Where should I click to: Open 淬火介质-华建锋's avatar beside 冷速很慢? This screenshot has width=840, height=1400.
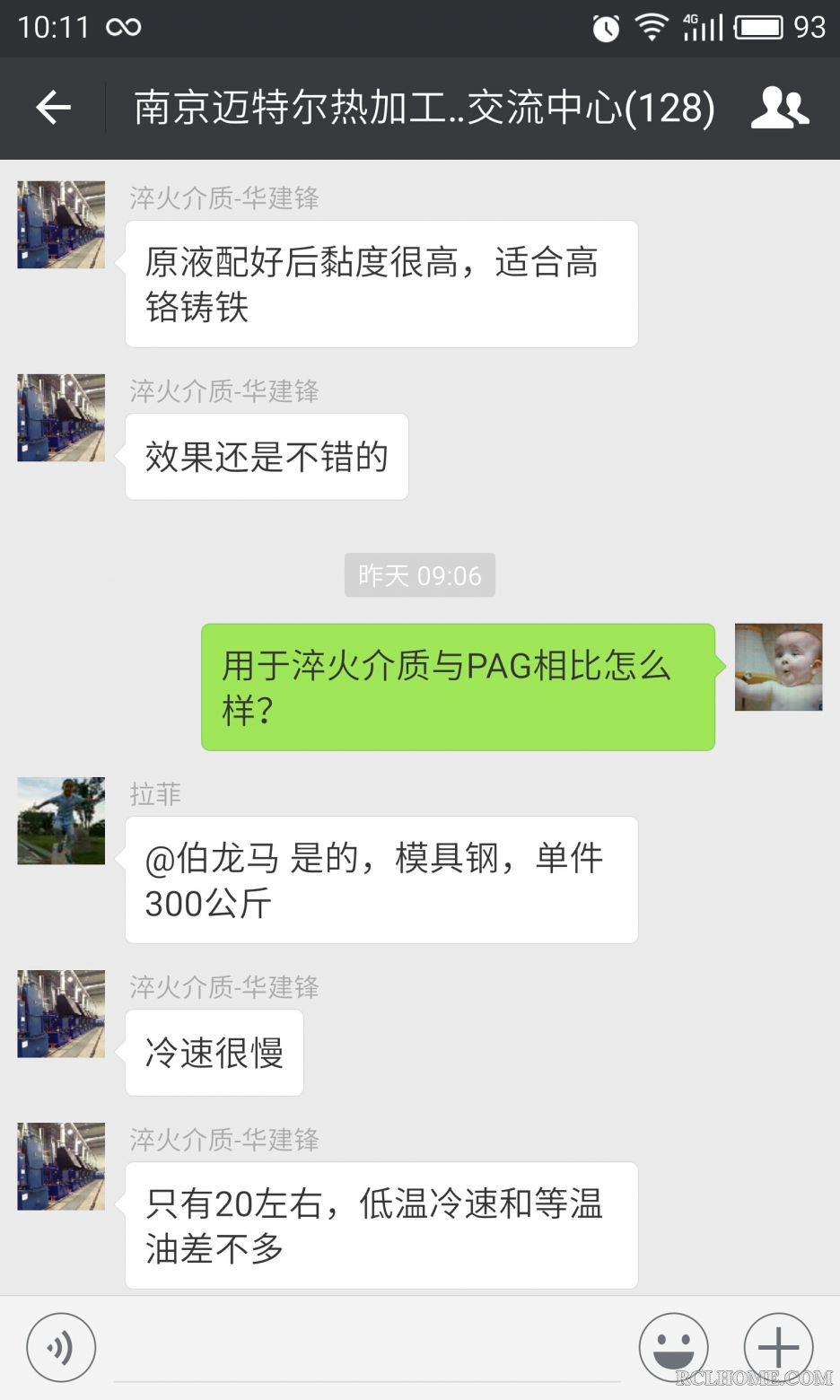(61, 1014)
